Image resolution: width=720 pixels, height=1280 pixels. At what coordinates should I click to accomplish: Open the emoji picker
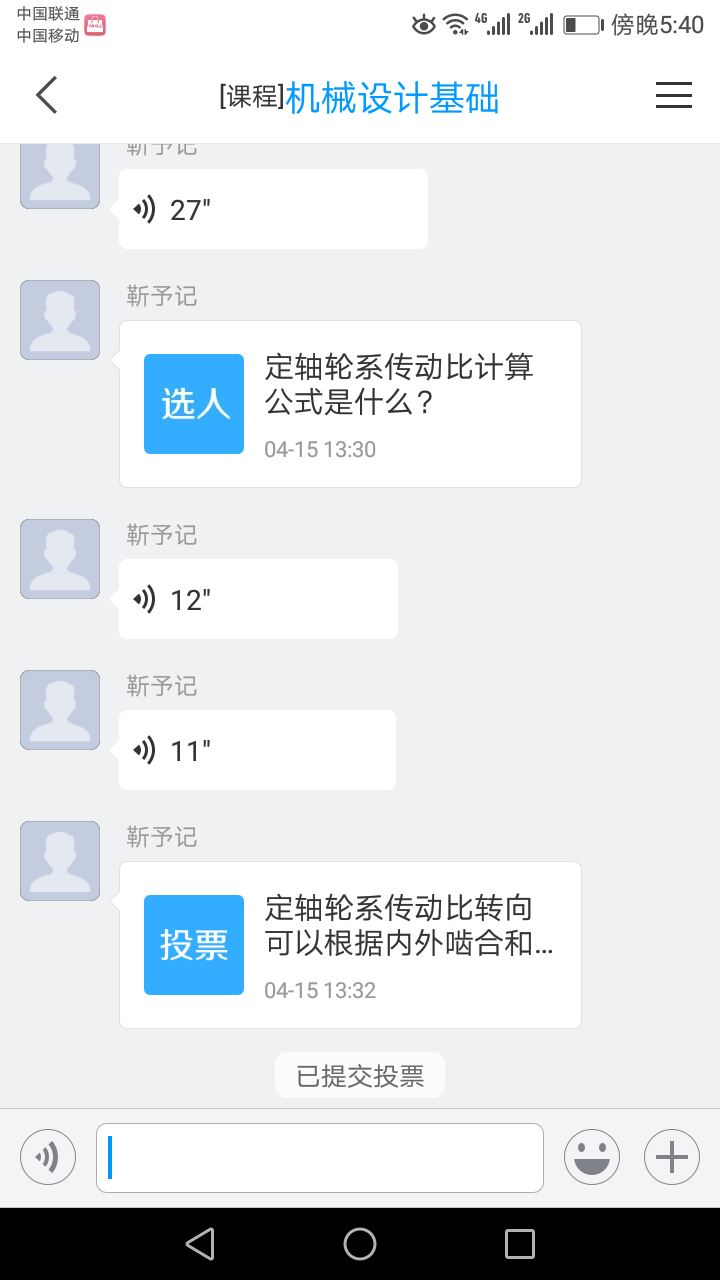[592, 1157]
